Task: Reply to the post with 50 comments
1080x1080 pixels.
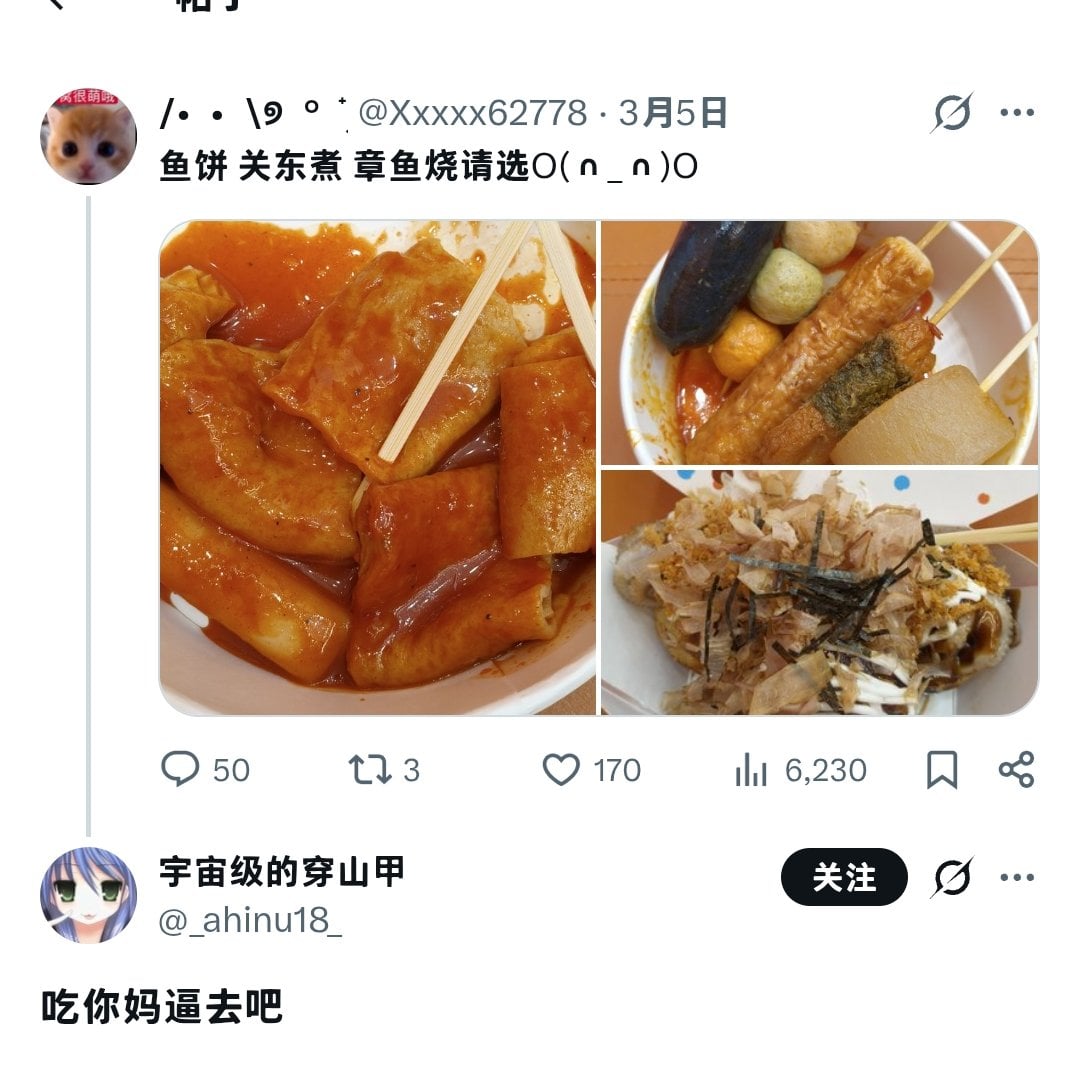Action: click(181, 770)
